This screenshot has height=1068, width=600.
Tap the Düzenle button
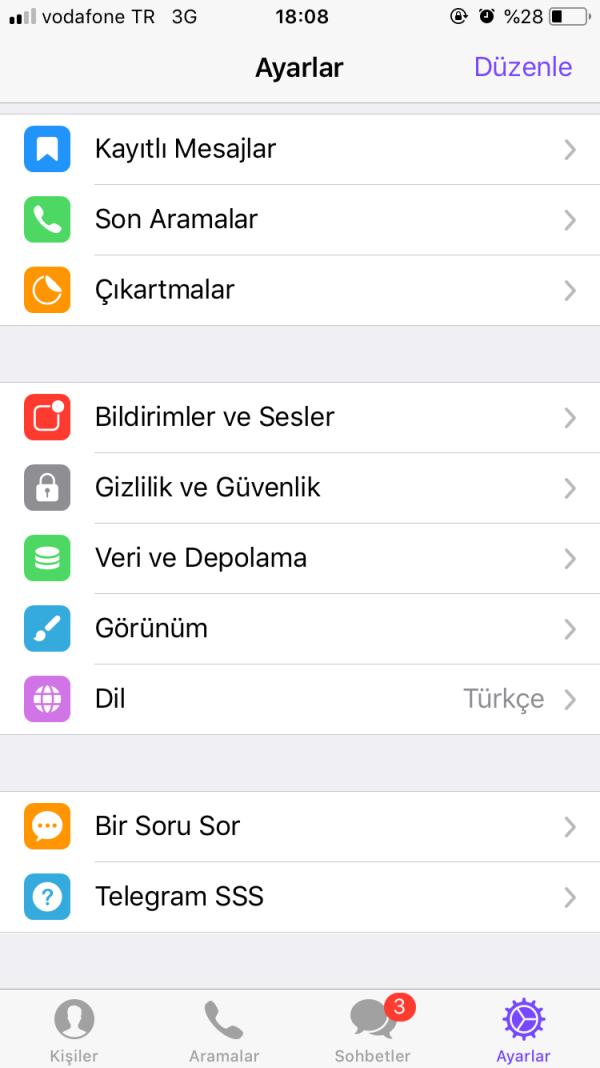click(522, 67)
